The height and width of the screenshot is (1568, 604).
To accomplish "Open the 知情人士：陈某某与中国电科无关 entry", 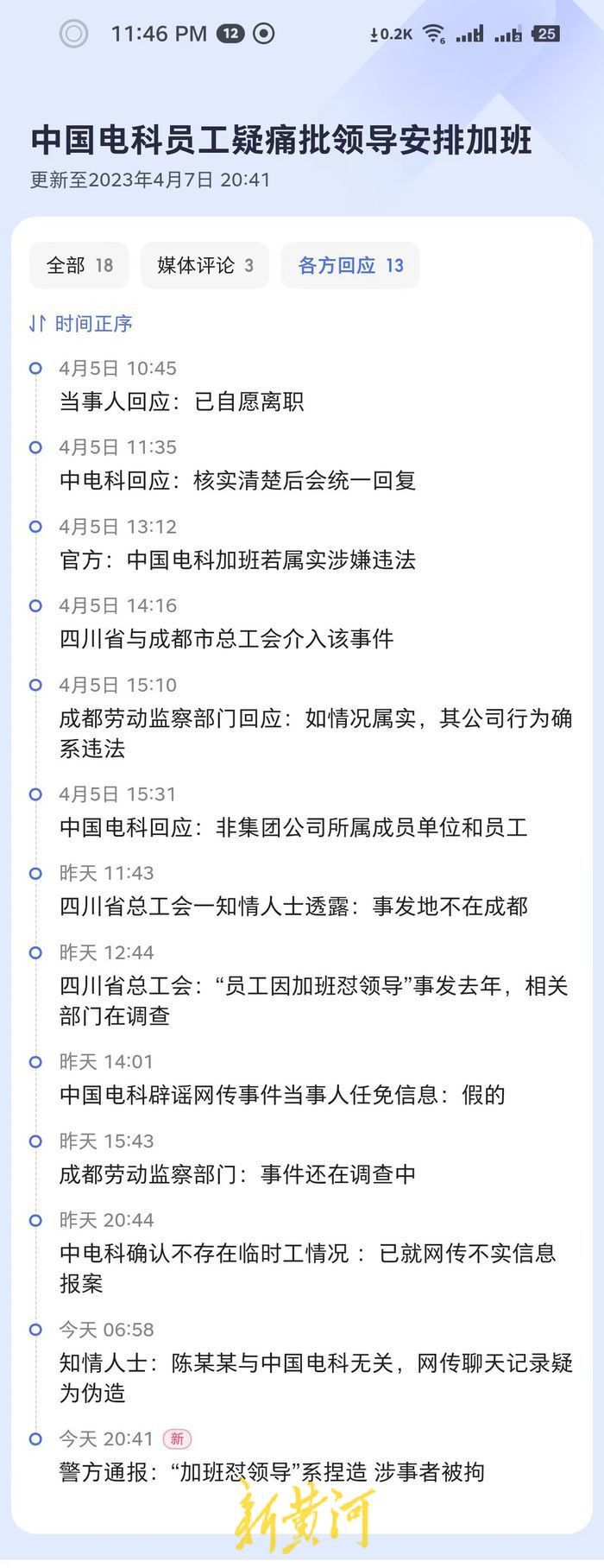I will click(315, 1378).
